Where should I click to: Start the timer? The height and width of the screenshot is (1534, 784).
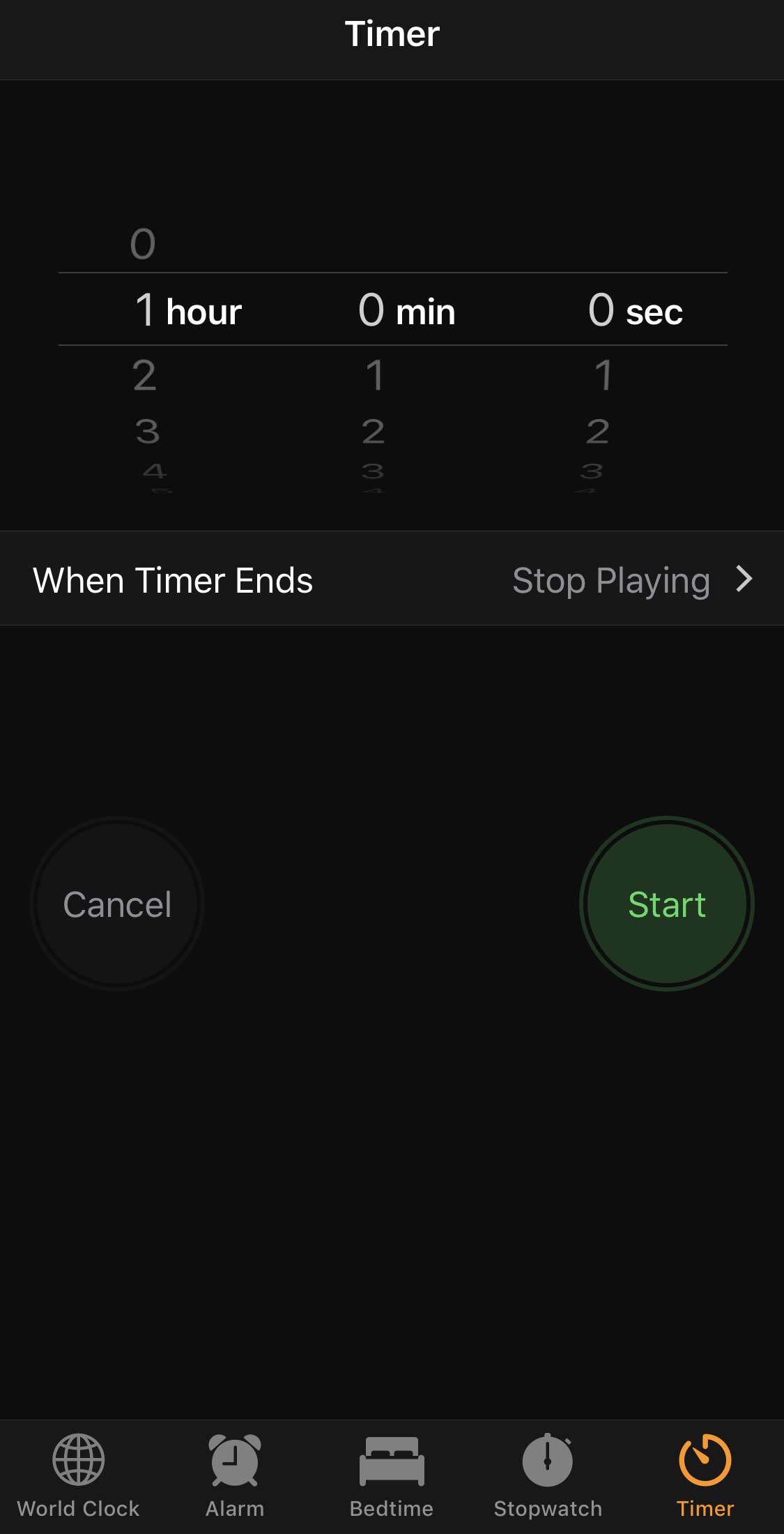[666, 904]
